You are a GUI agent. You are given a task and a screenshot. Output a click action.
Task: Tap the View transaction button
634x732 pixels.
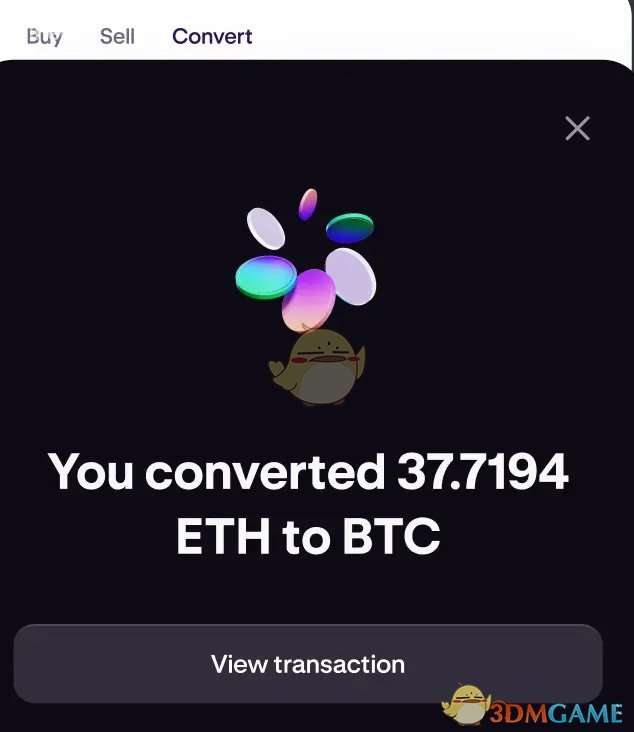tap(308, 664)
